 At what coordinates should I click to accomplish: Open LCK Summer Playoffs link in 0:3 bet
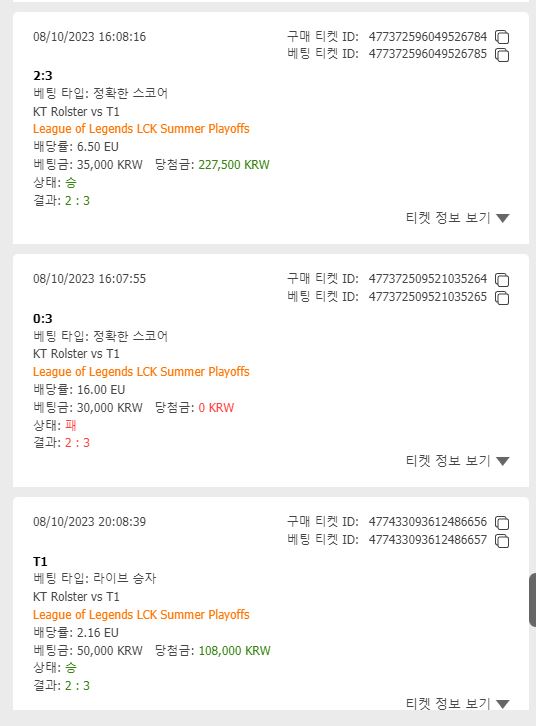pos(141,372)
